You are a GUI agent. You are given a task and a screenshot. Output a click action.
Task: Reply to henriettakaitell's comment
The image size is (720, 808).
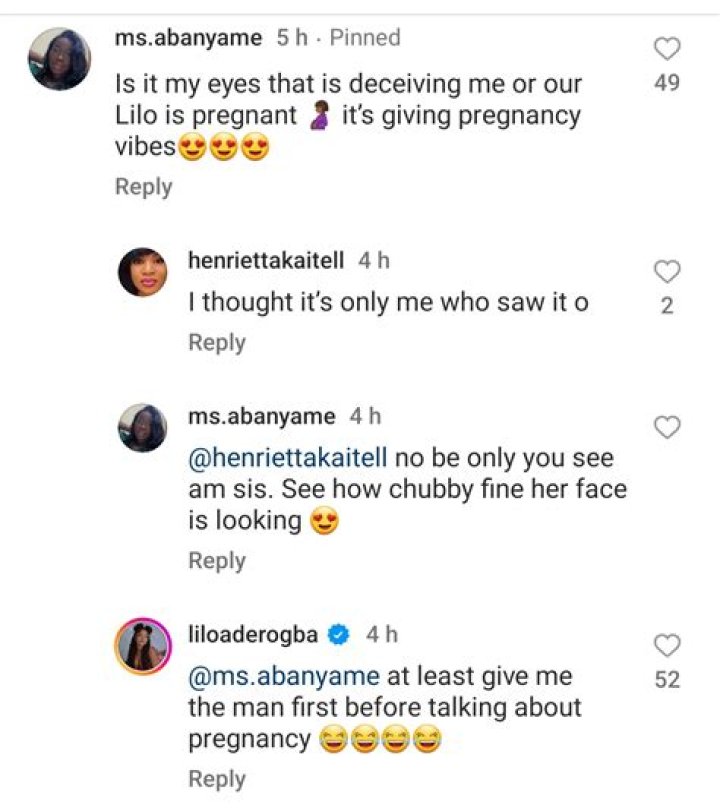coord(217,343)
